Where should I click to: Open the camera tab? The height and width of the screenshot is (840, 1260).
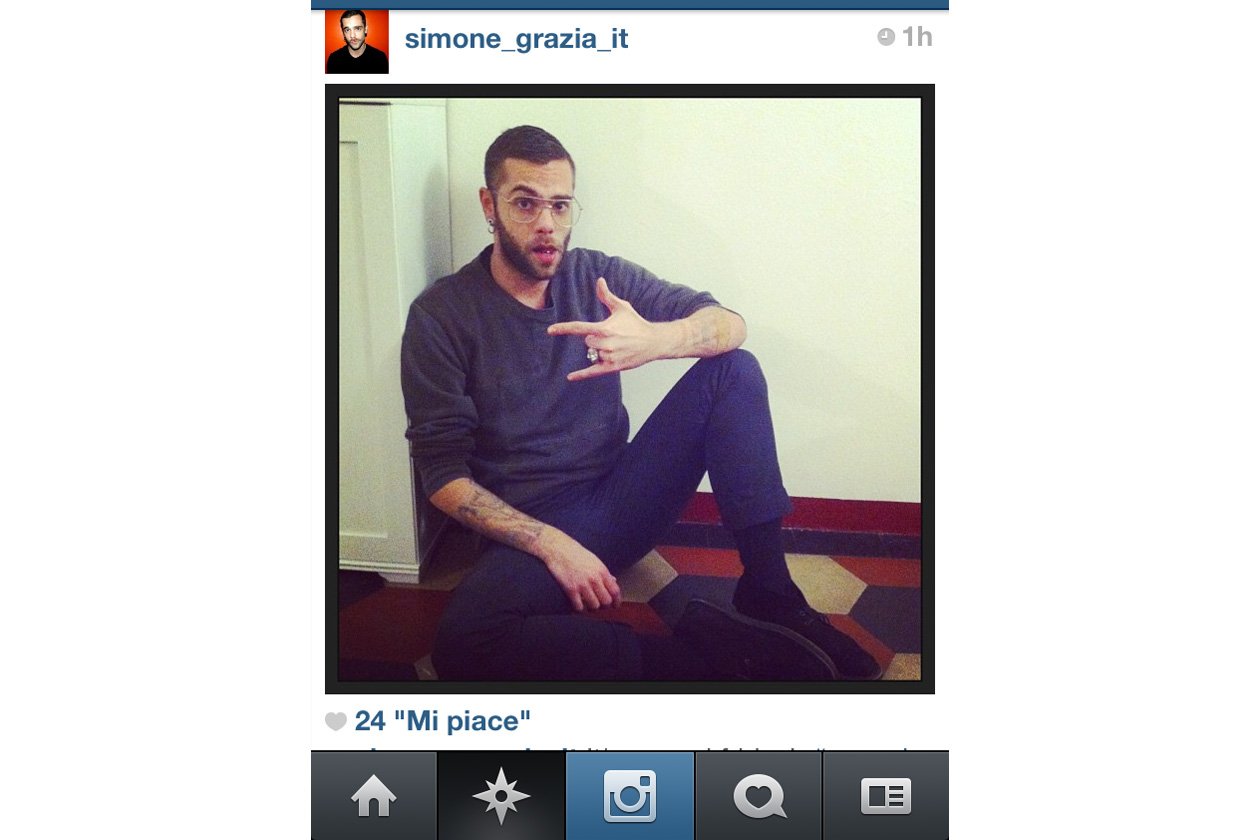[630, 796]
